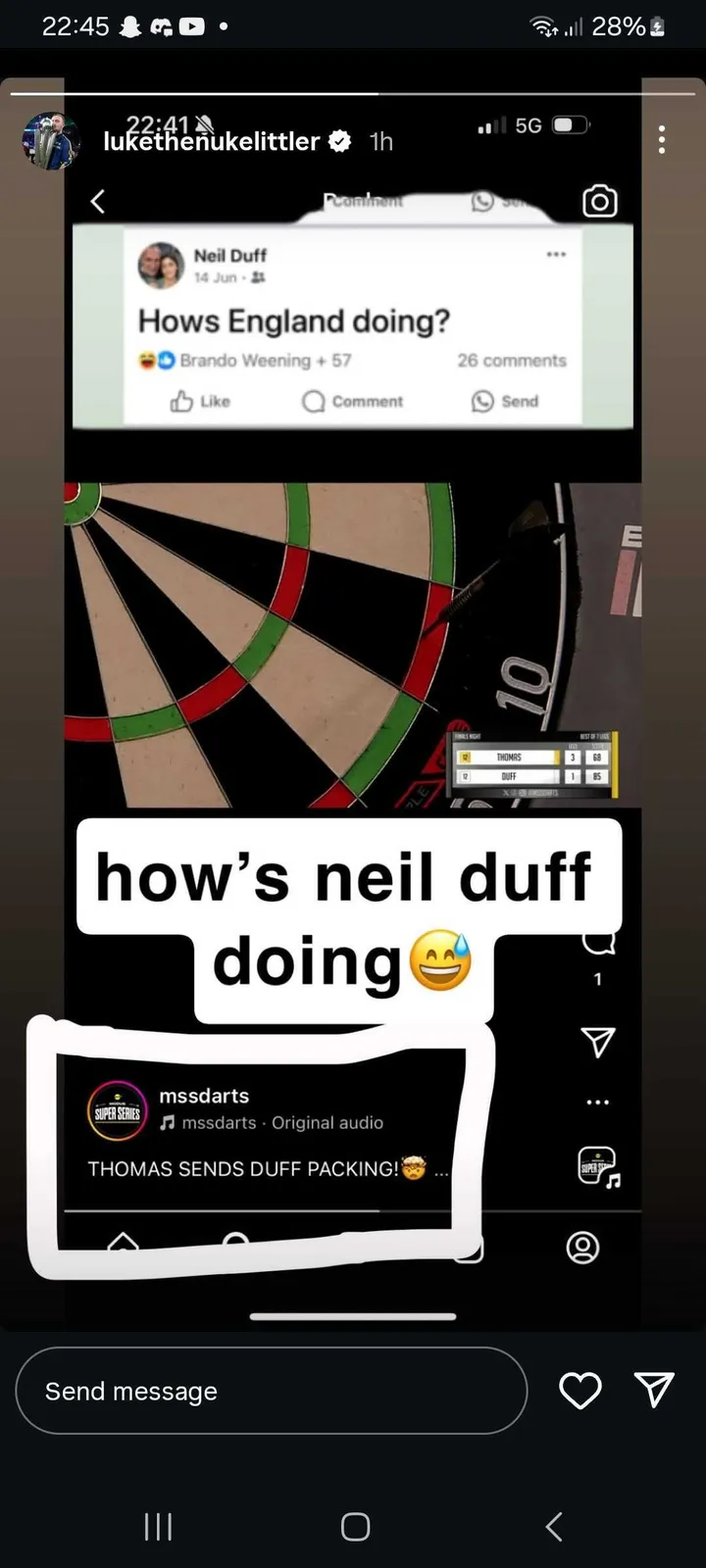
Task: Like this story with the heart
Action: [580, 1391]
